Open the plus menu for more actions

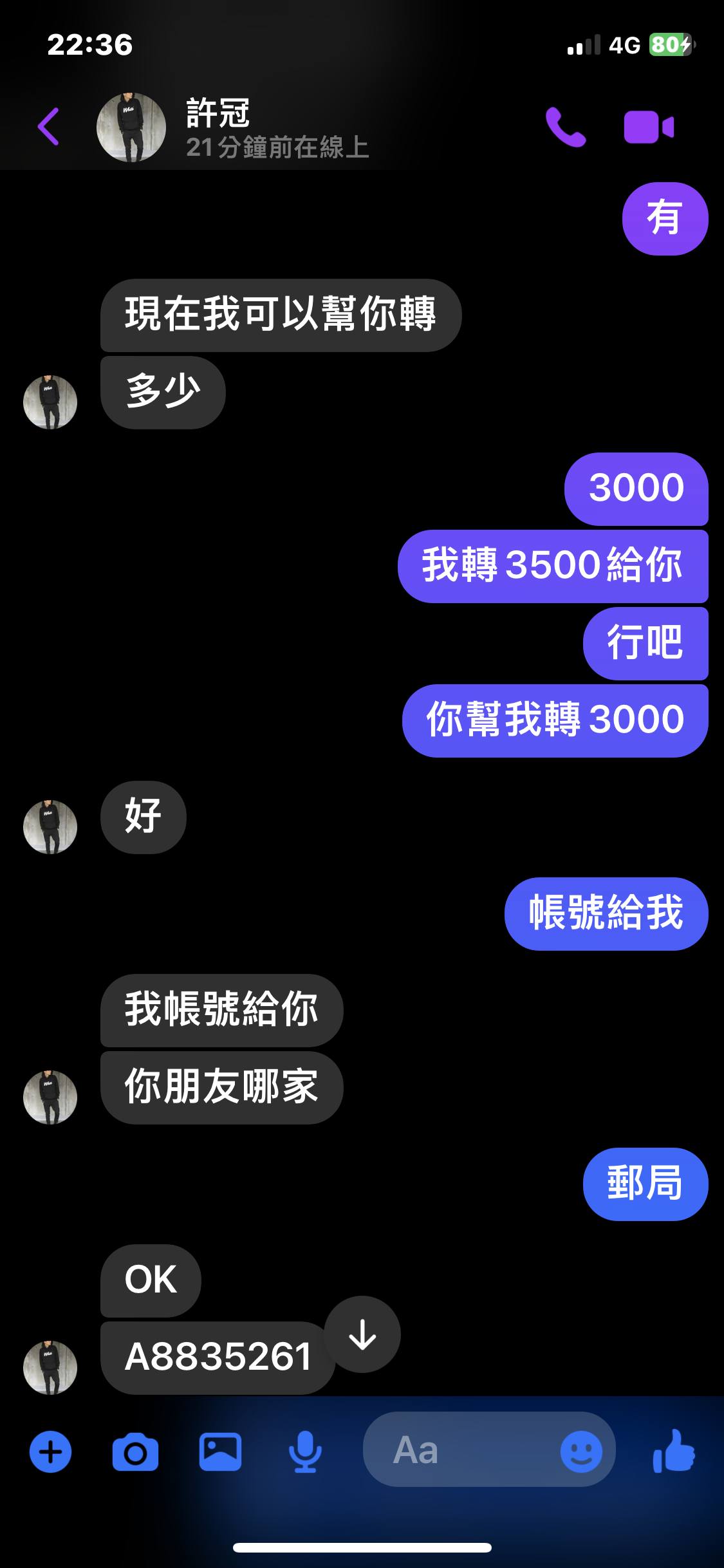[x=50, y=1451]
